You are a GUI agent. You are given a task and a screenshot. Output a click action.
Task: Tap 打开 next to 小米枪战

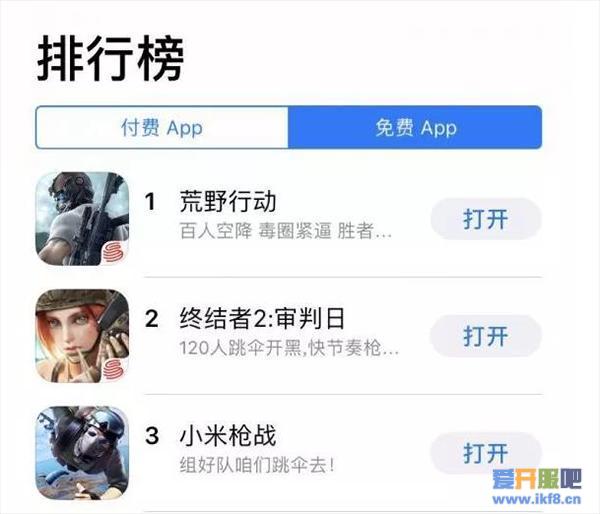pyautogui.click(x=485, y=453)
